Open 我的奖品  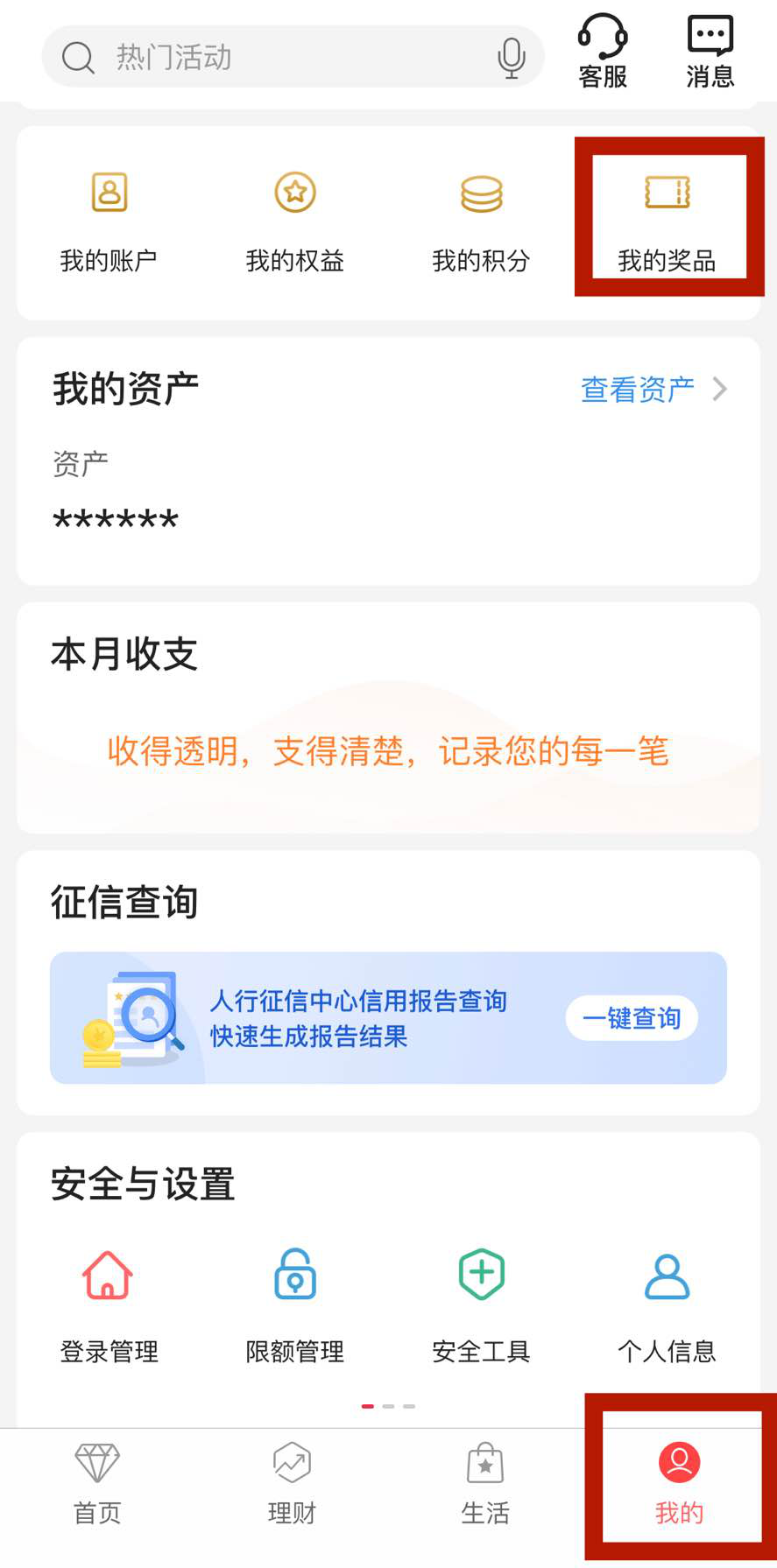(x=668, y=221)
